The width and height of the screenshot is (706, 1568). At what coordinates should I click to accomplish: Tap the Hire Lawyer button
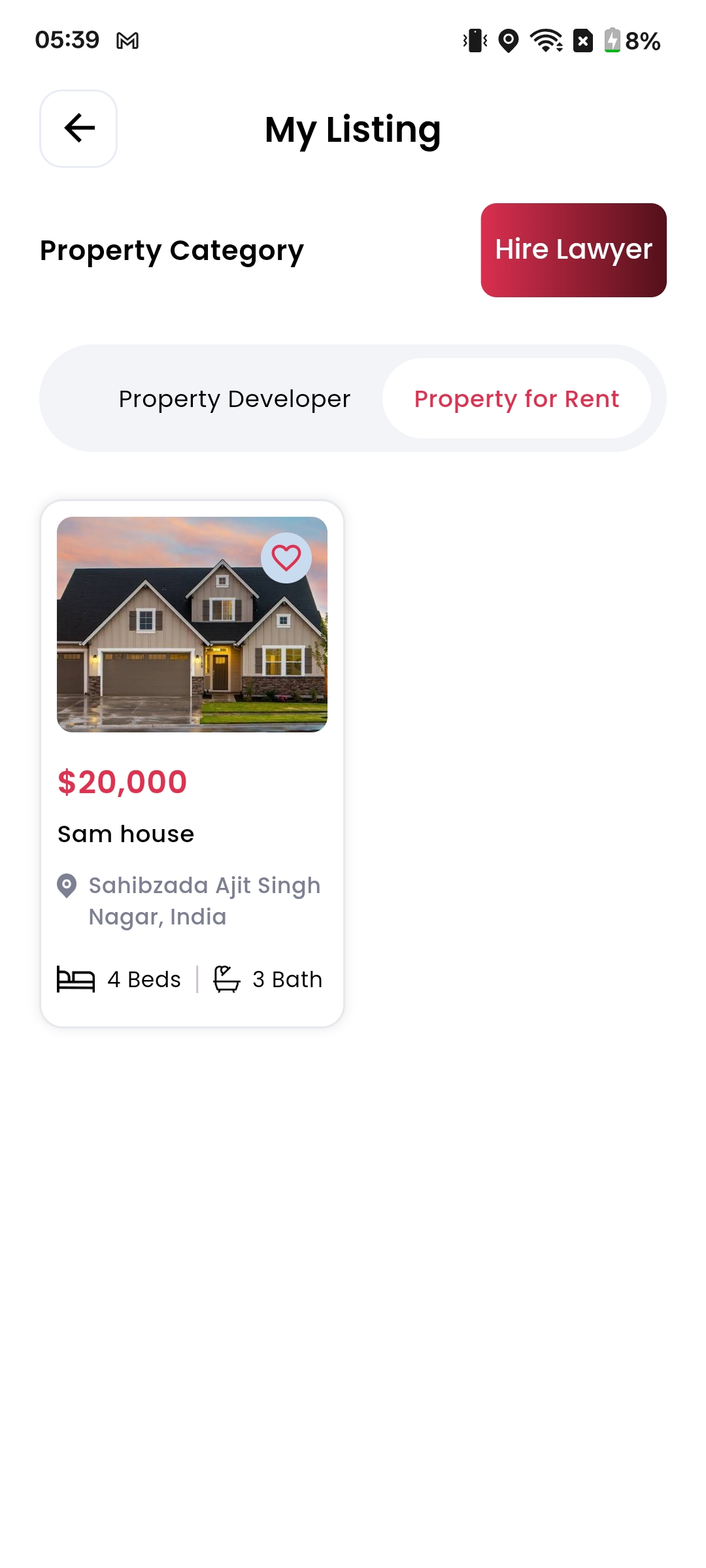(x=573, y=250)
